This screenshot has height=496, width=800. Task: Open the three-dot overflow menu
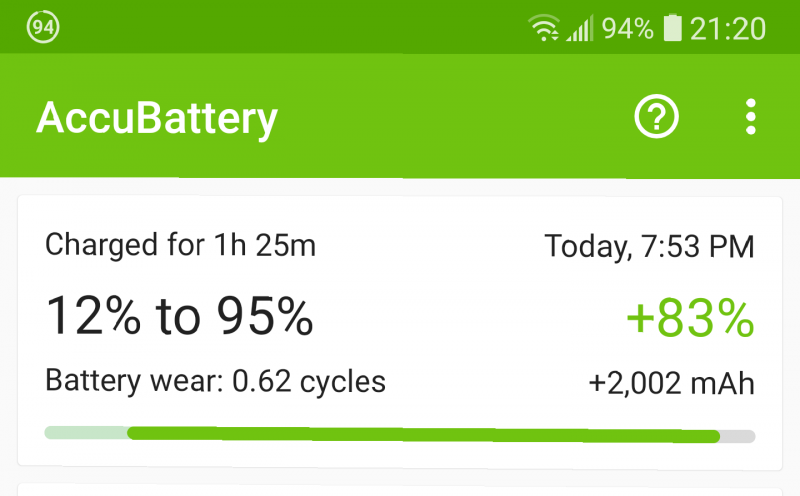(x=751, y=118)
